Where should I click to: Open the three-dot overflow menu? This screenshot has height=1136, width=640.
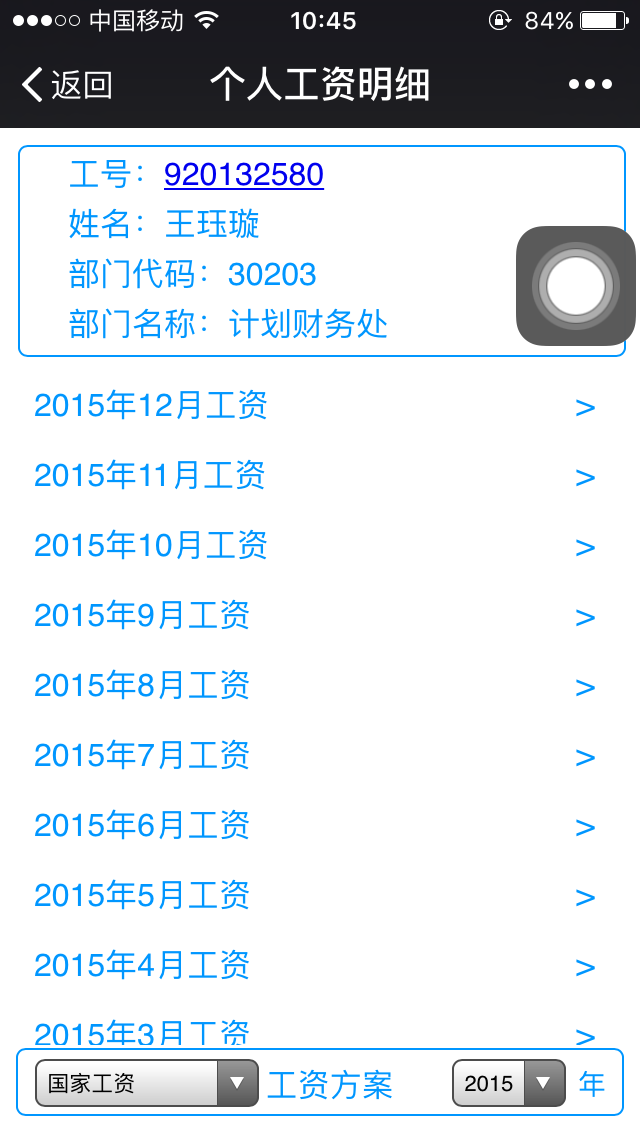(590, 85)
